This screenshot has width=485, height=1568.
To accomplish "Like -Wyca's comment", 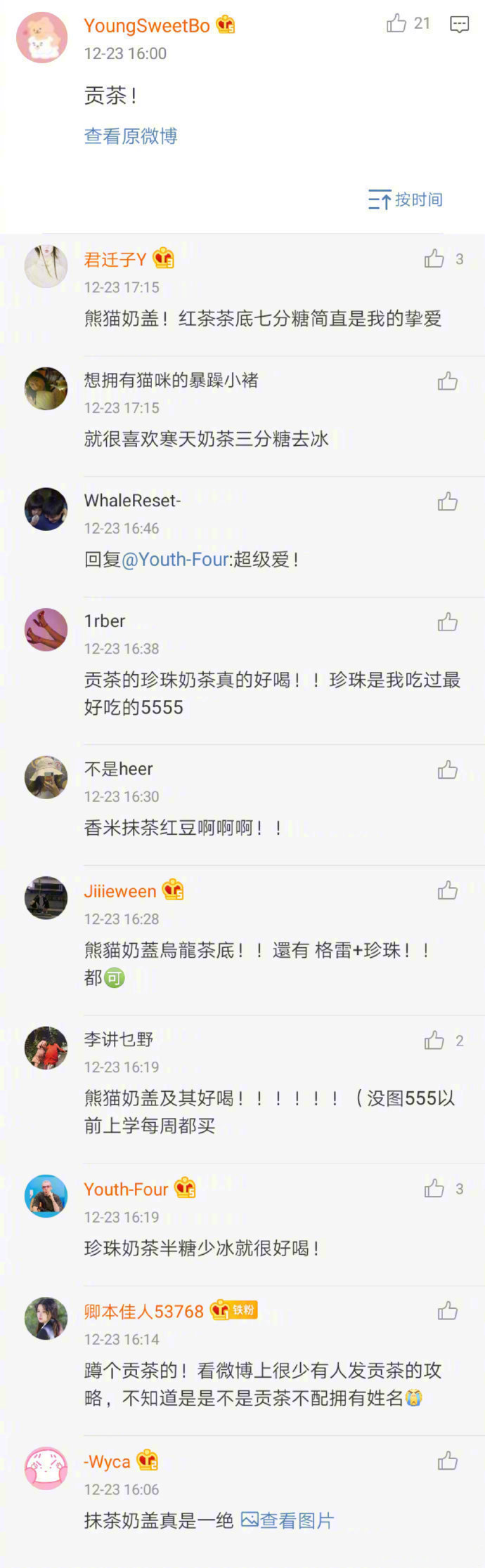I will (448, 1461).
